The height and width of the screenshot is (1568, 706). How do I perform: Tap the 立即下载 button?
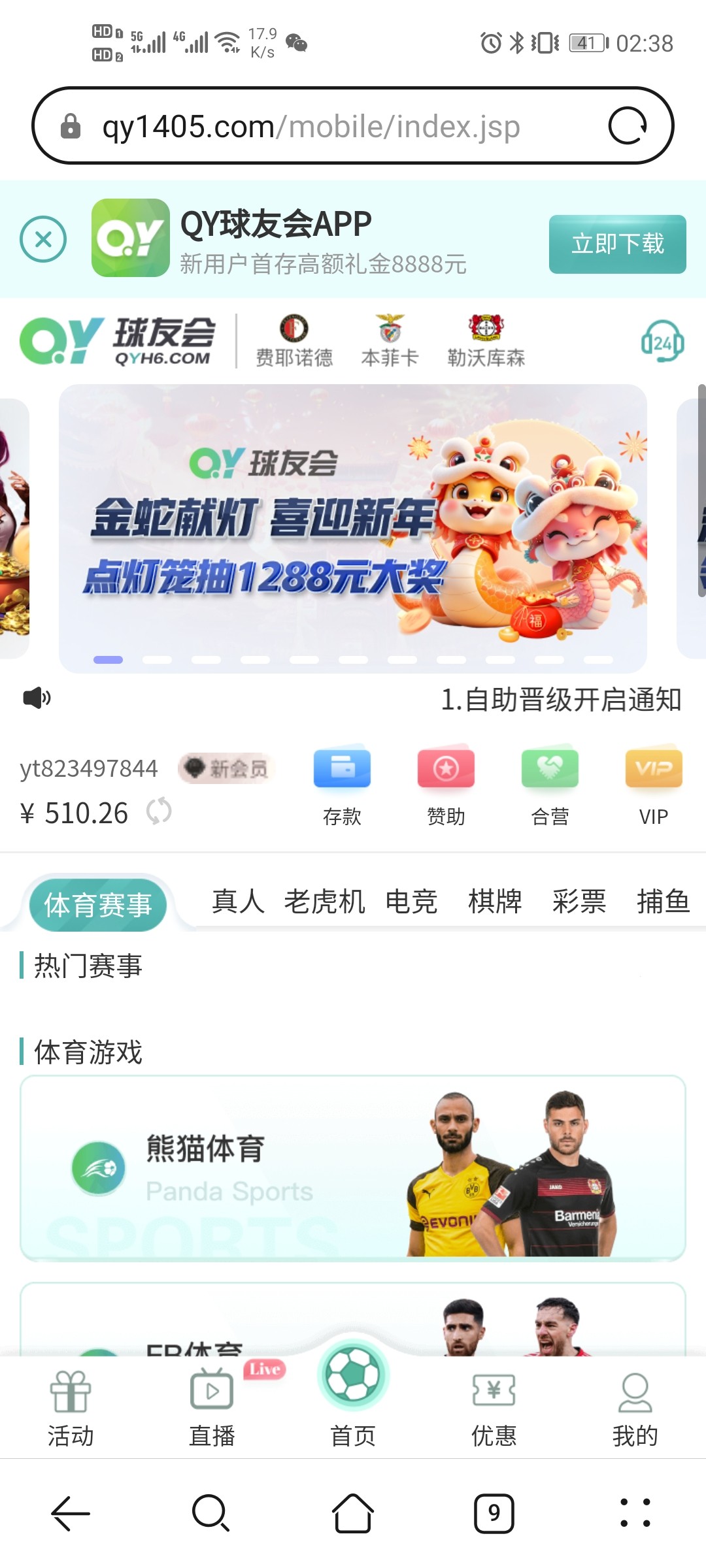[617, 244]
